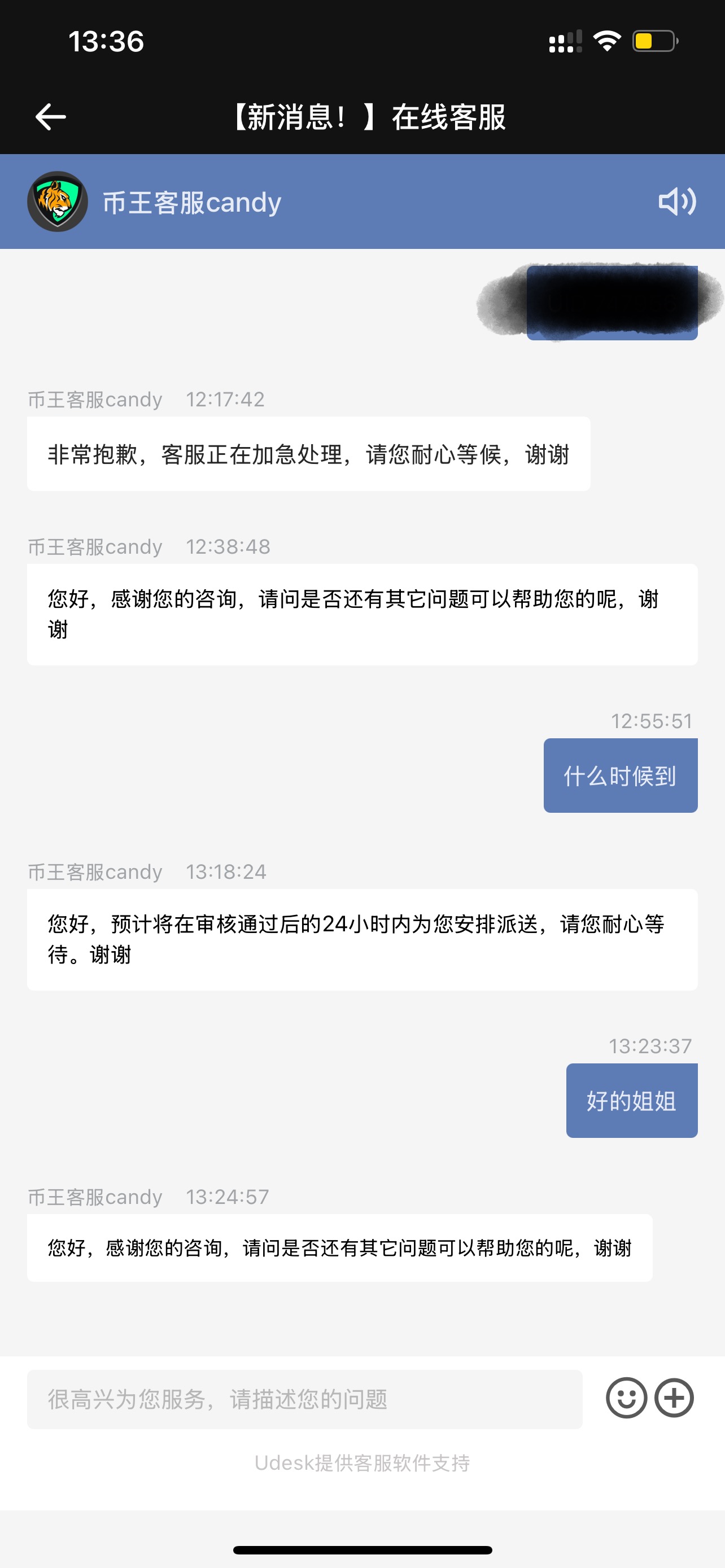Go back using the arrow icon
The height and width of the screenshot is (1568, 725).
[x=50, y=117]
